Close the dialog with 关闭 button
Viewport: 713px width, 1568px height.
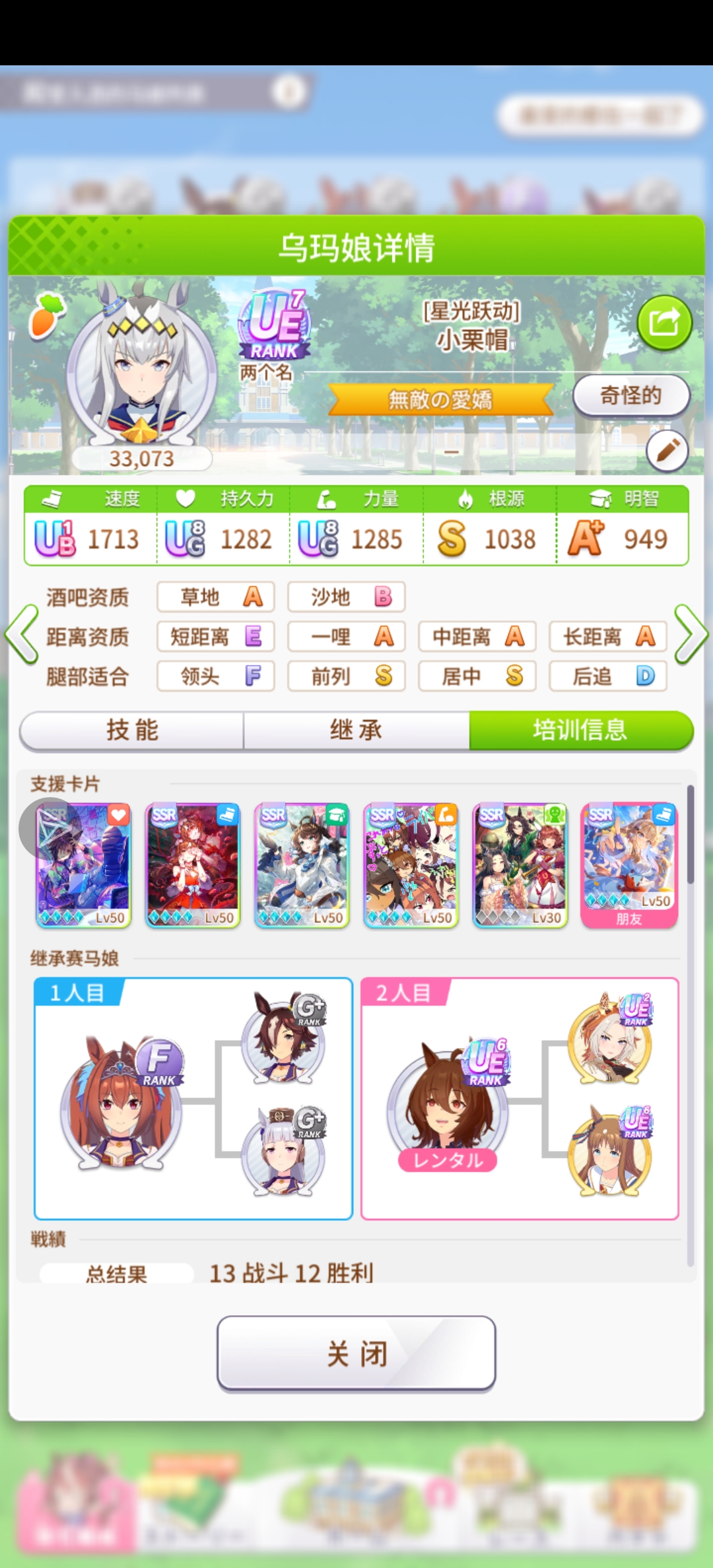pos(356,1354)
